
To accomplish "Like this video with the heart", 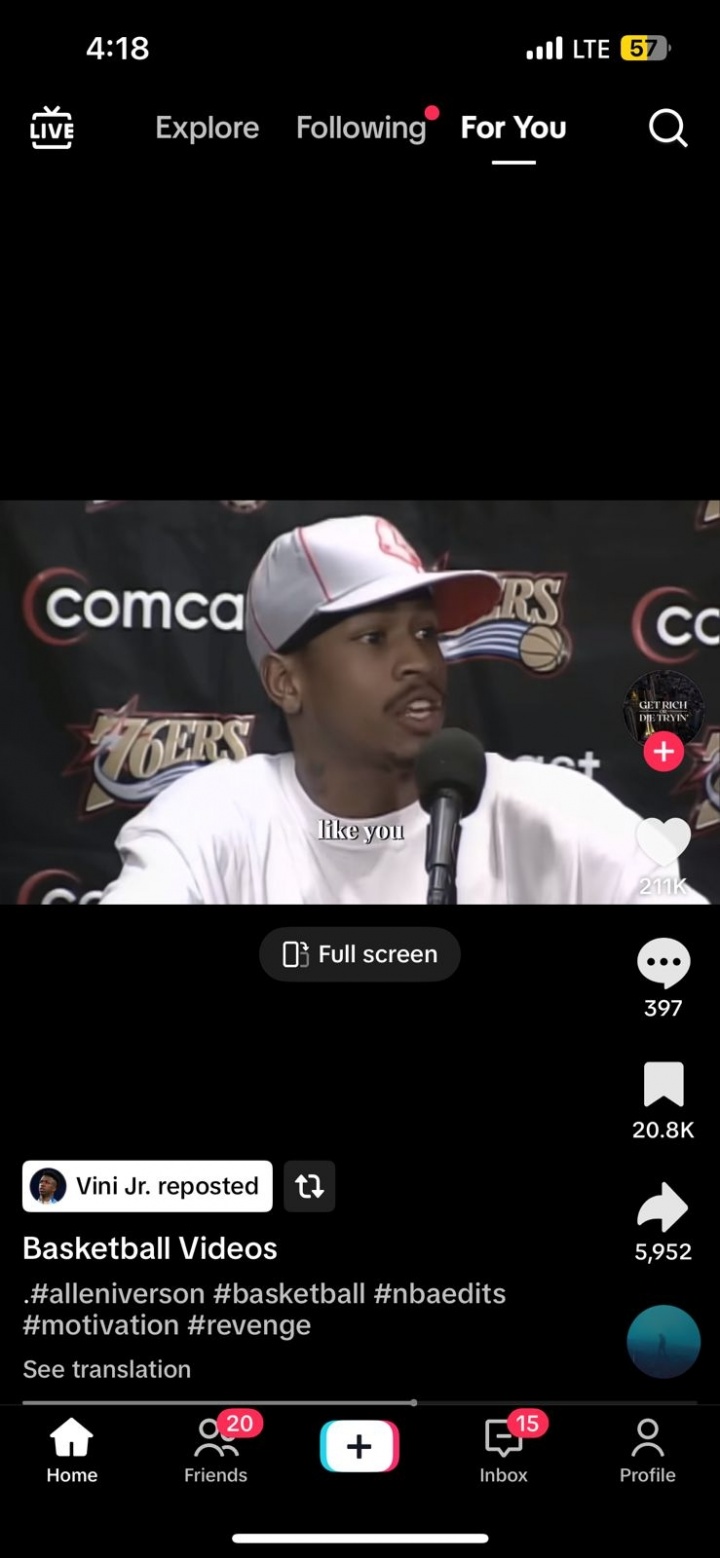I will click(x=663, y=843).
